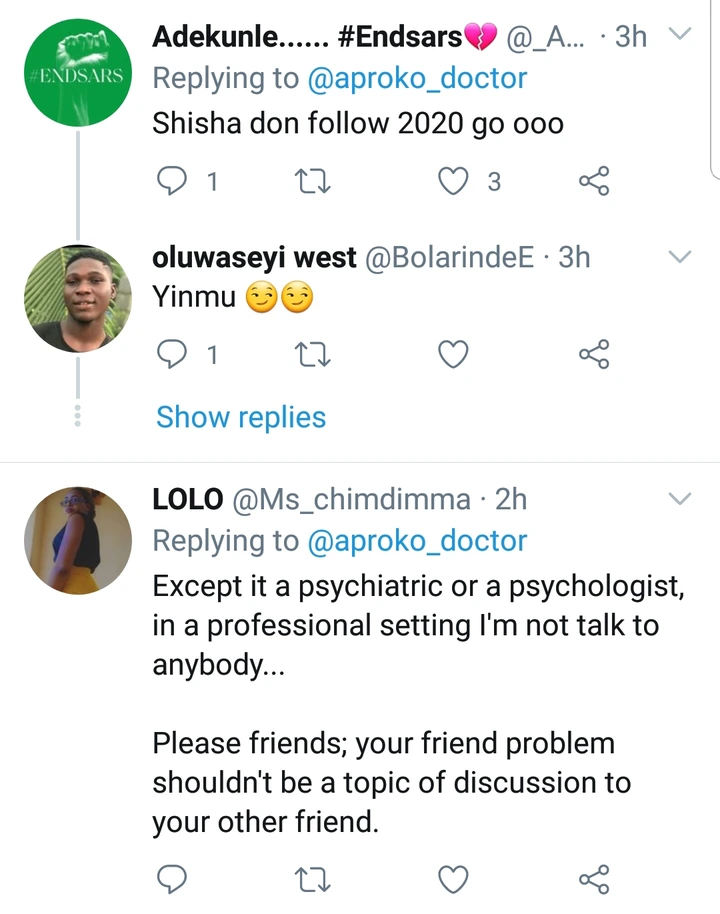Open LOLO's profile avatar
Screen dimensions: 720x914
78,541
